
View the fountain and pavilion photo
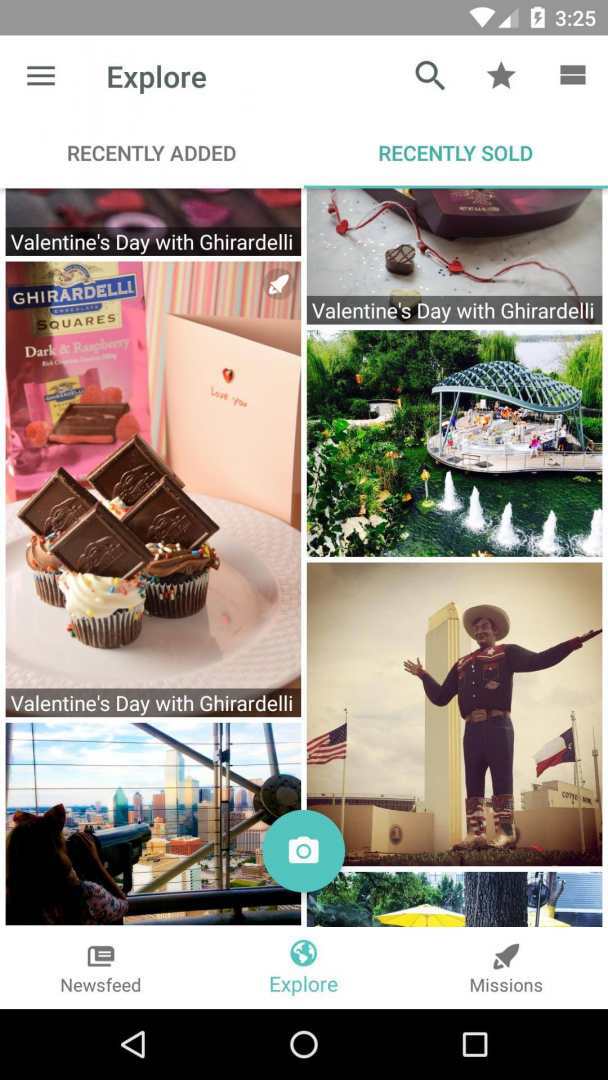click(x=455, y=443)
